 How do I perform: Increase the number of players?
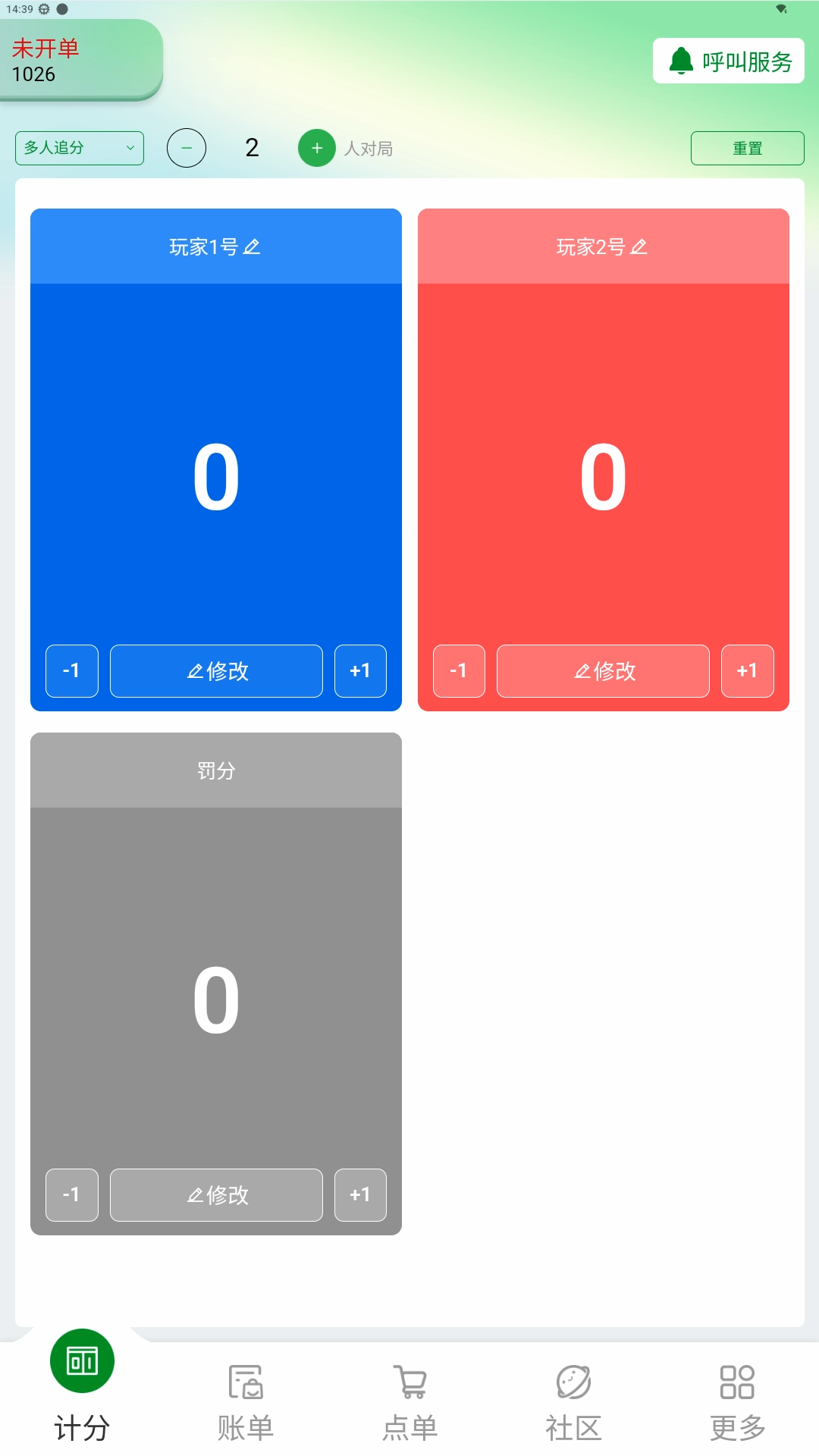(317, 148)
